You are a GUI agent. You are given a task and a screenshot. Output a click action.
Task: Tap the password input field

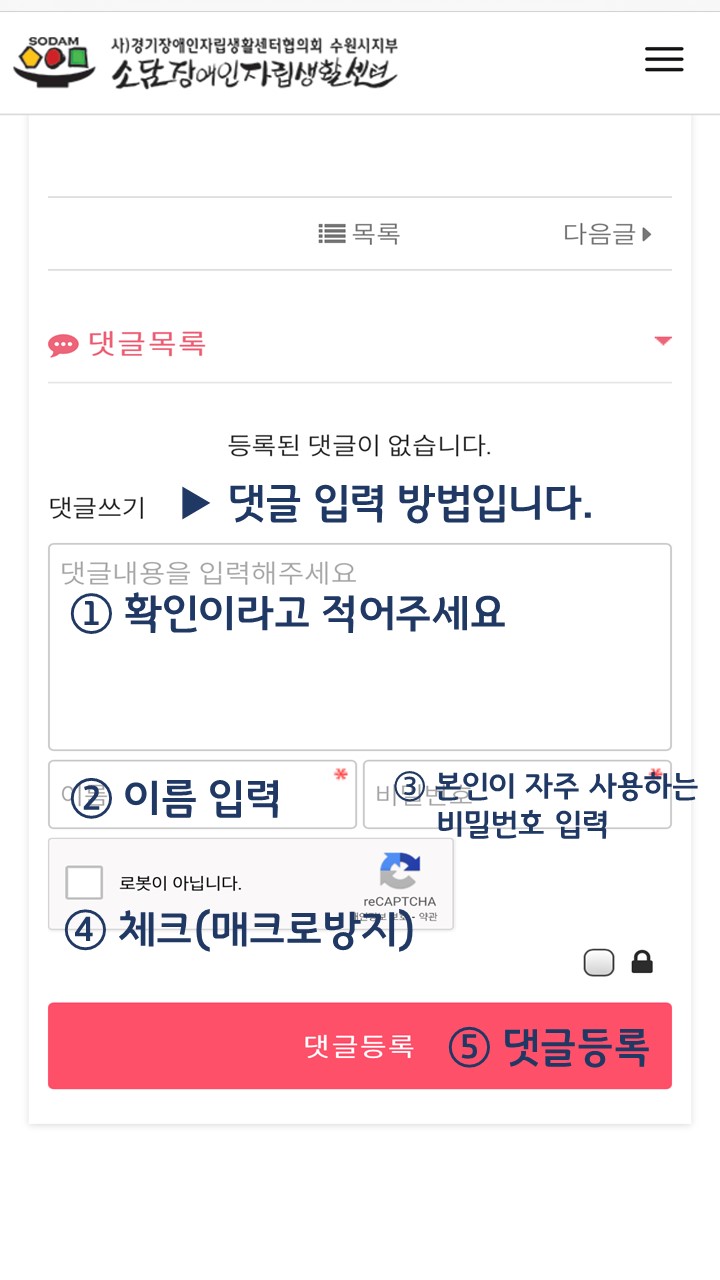tap(516, 795)
